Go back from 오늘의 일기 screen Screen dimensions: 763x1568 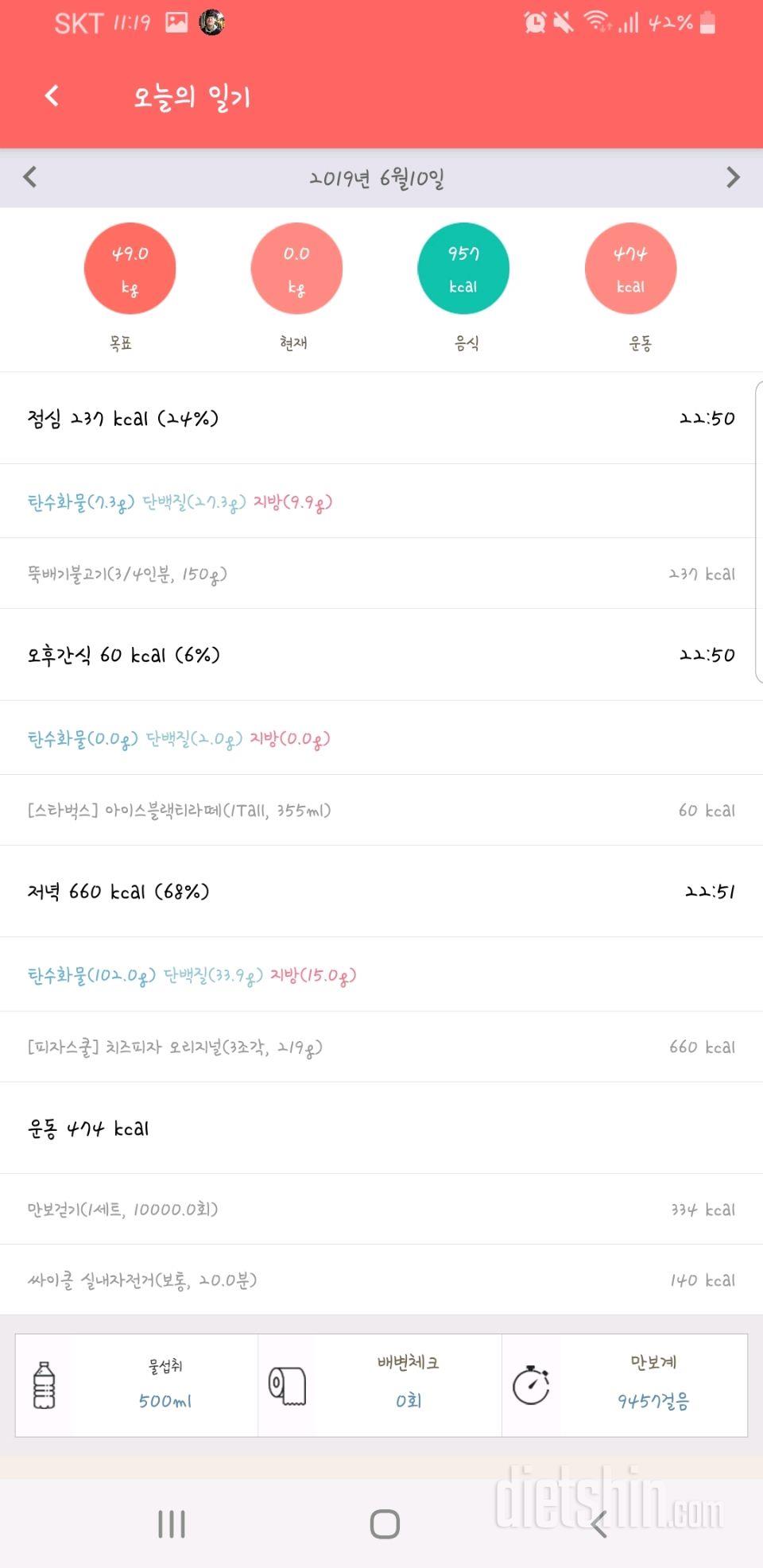52,96
